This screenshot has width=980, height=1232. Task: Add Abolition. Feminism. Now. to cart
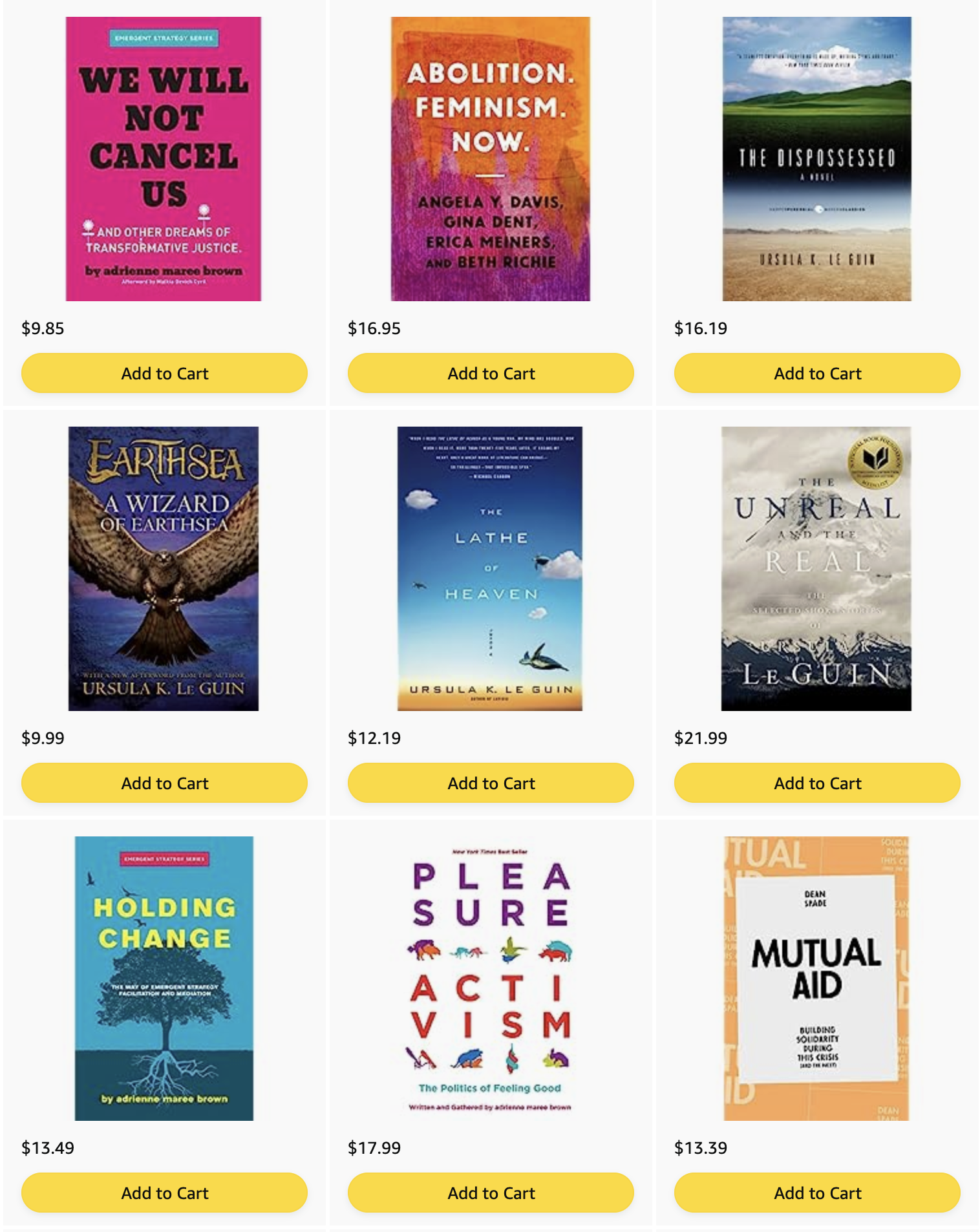pyautogui.click(x=491, y=373)
